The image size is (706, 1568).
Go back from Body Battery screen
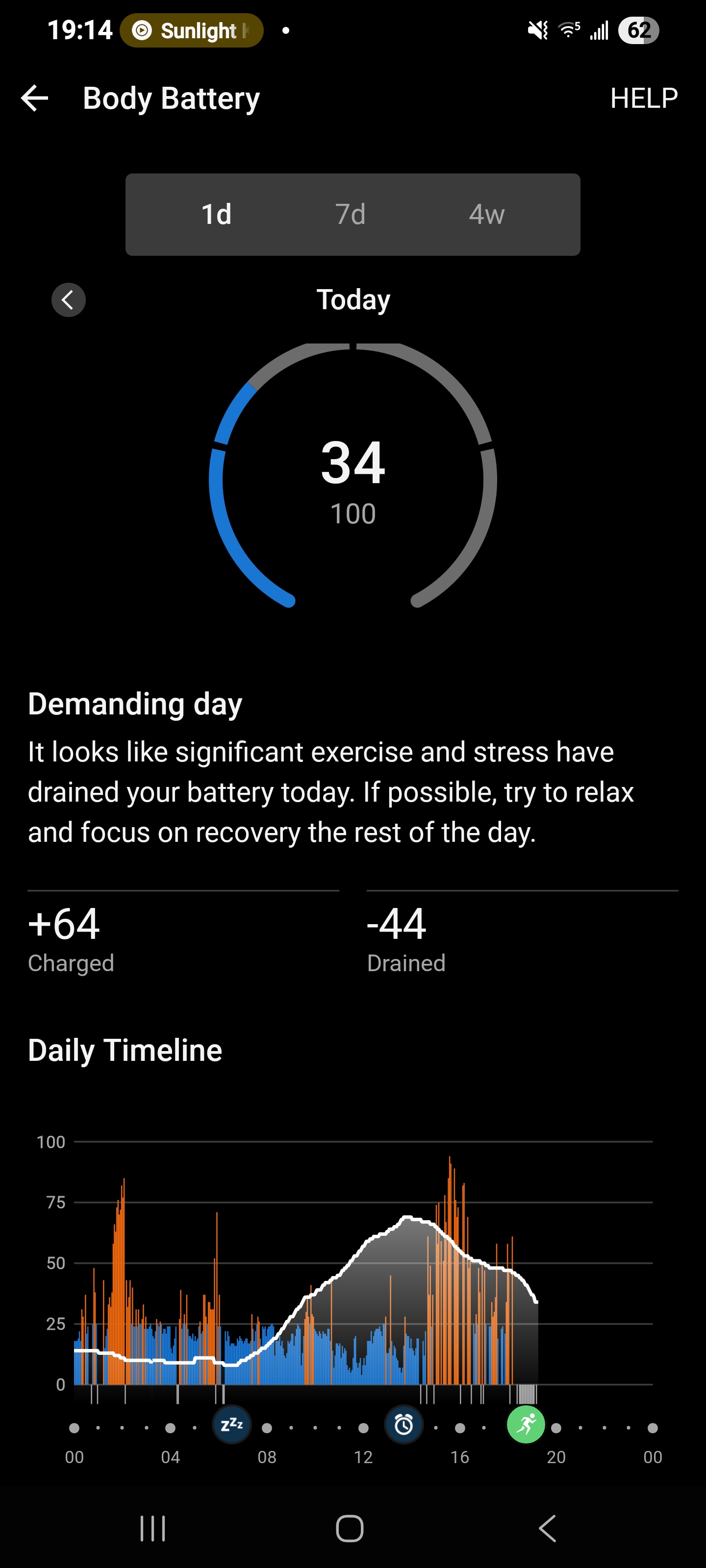coord(35,98)
